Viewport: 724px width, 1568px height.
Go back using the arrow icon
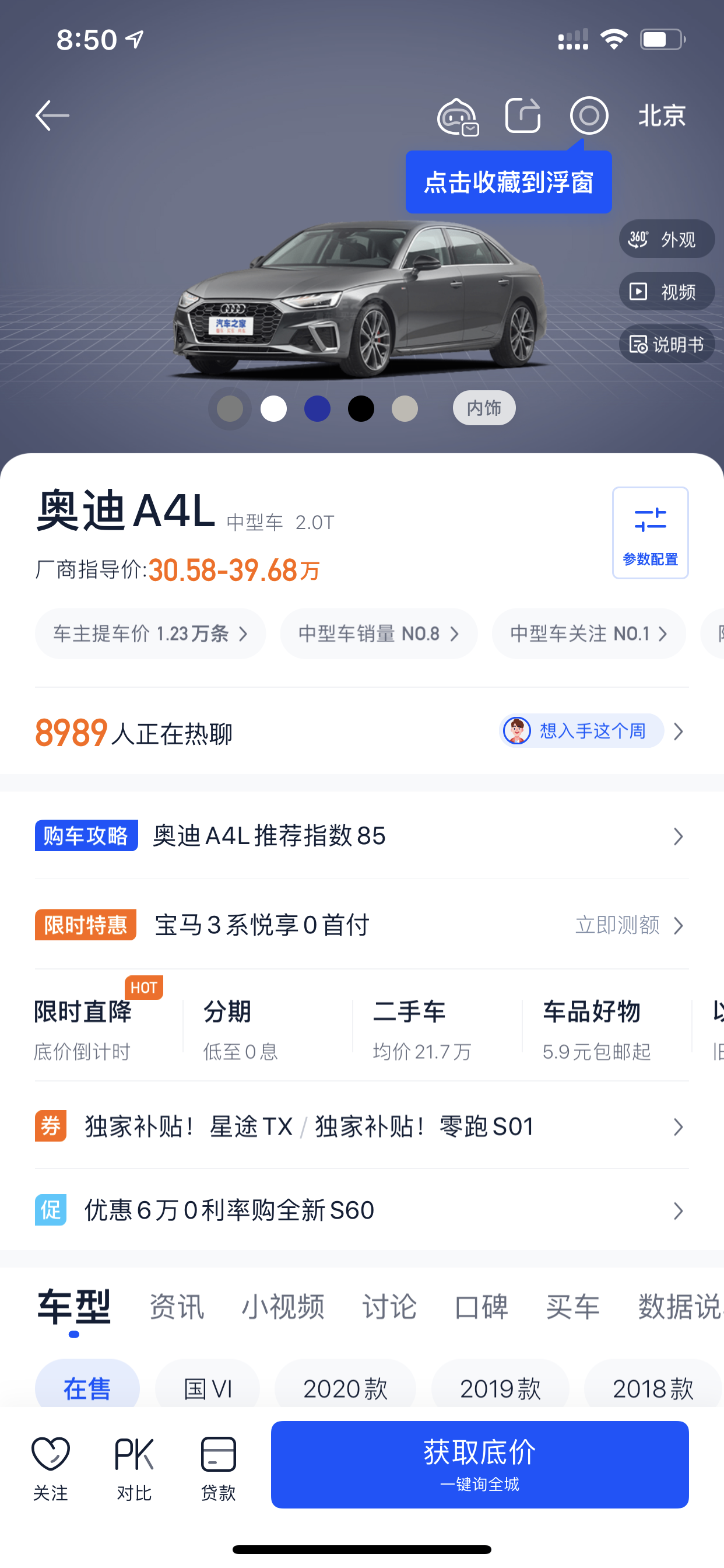tap(52, 115)
